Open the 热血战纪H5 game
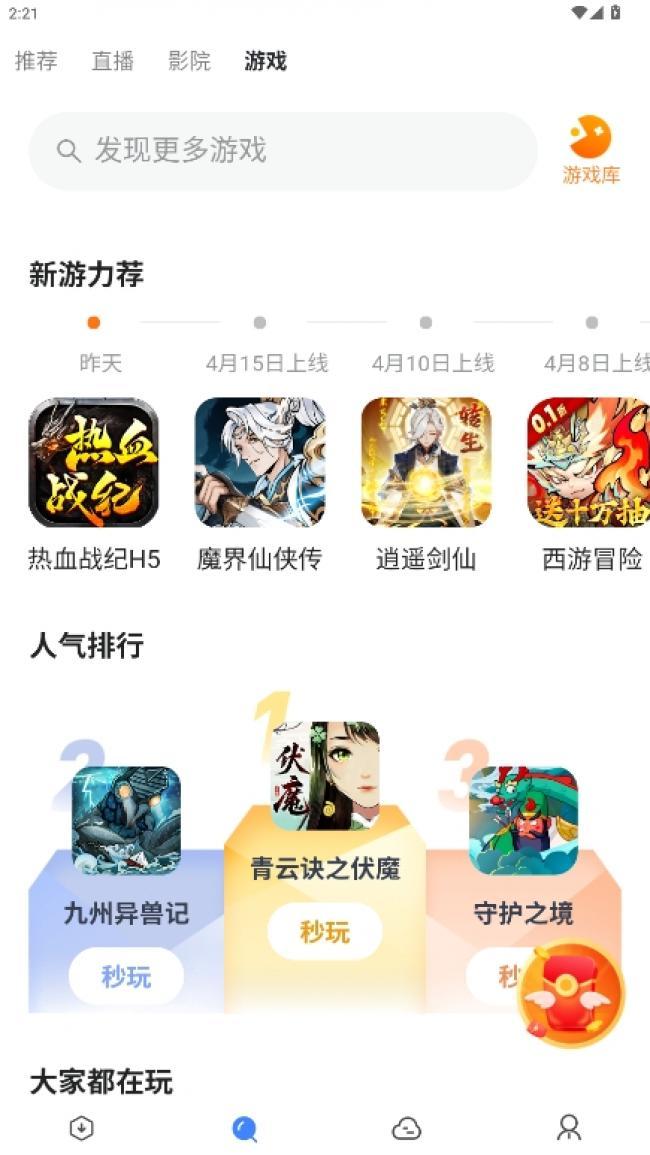 (94, 463)
